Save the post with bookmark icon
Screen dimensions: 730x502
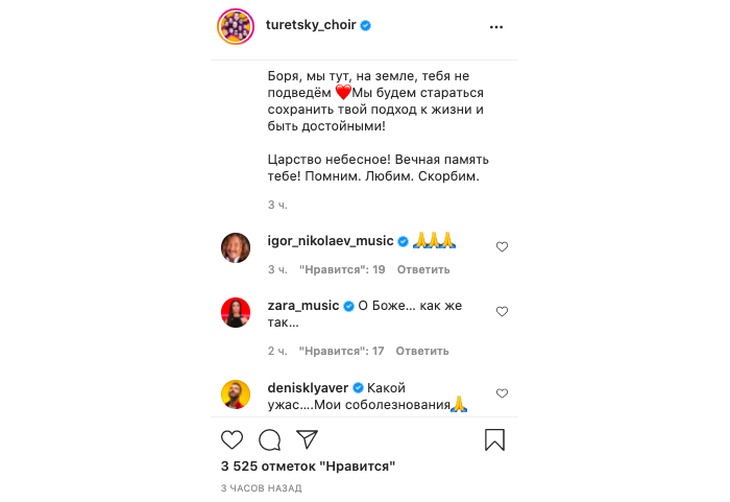(495, 440)
